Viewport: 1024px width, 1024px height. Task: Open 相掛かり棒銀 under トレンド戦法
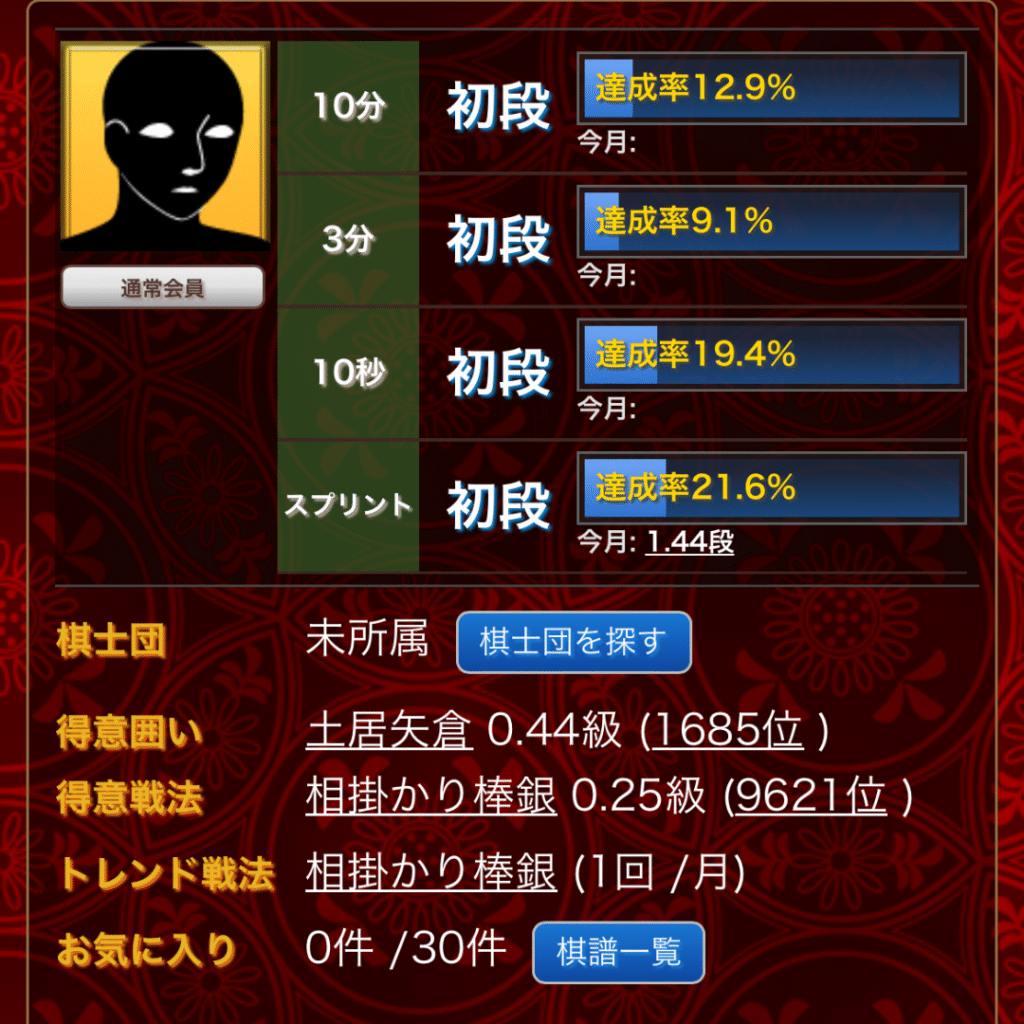[430, 873]
